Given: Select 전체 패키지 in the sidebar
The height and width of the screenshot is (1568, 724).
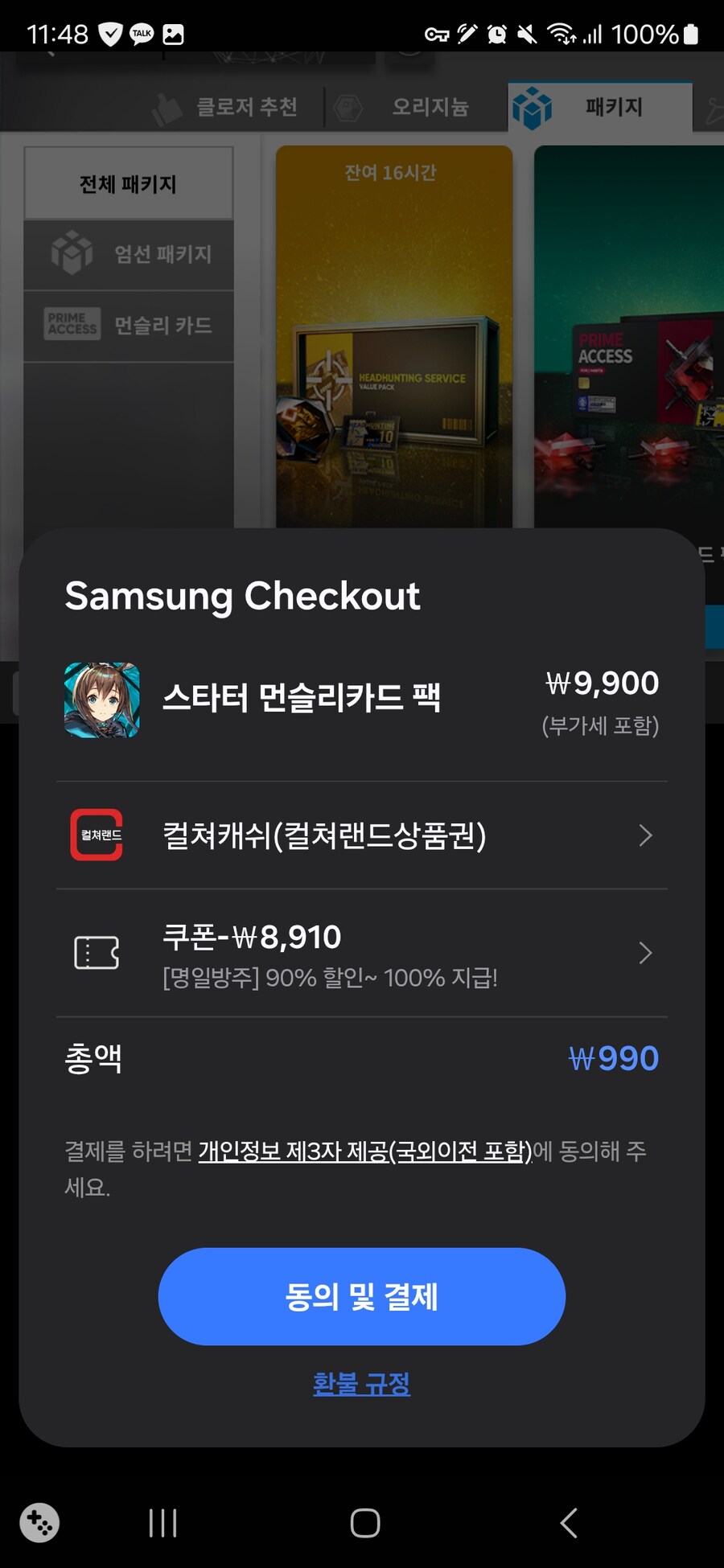Looking at the screenshot, I should tap(129, 183).
